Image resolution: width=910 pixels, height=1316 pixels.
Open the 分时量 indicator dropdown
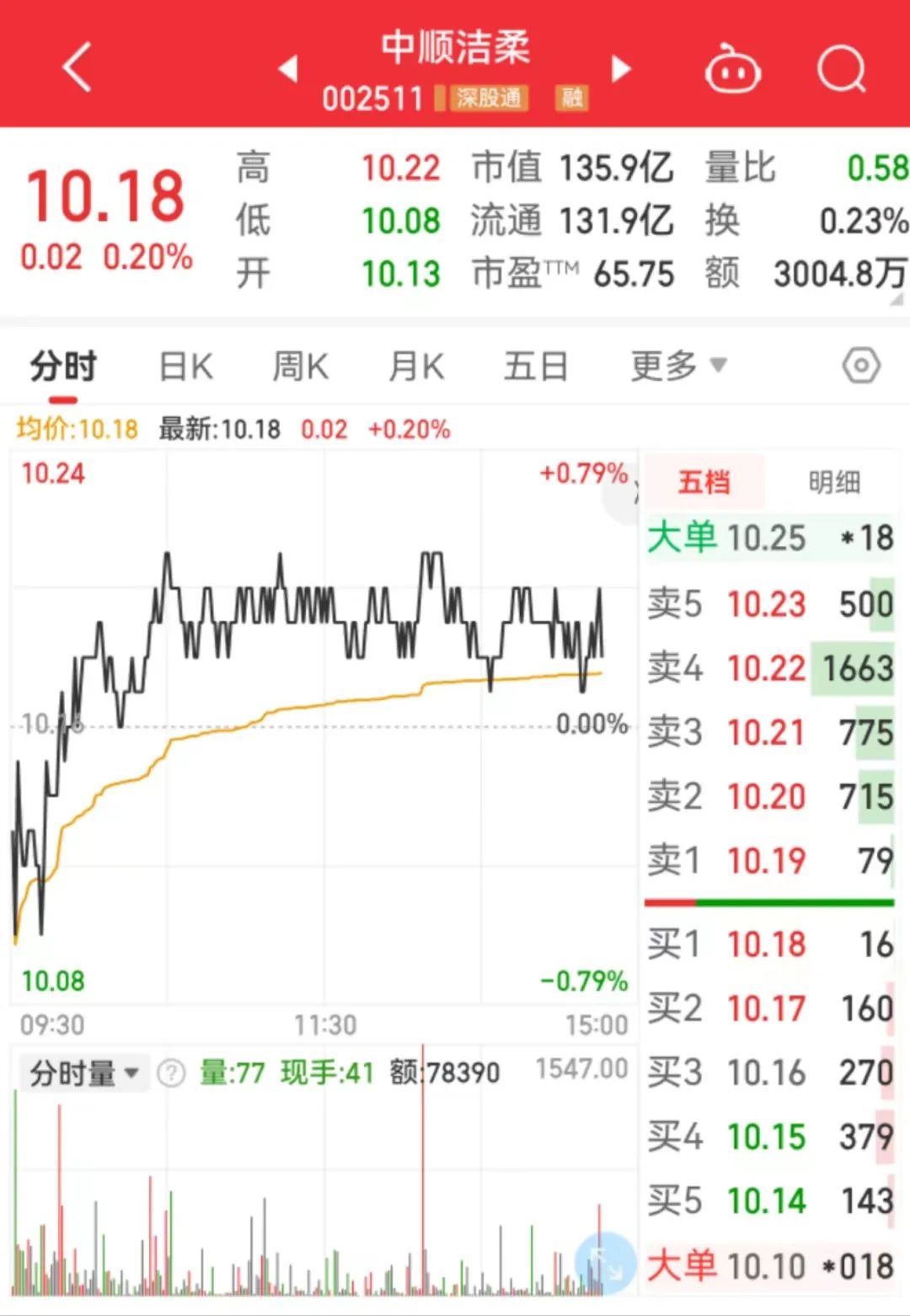[83, 1073]
